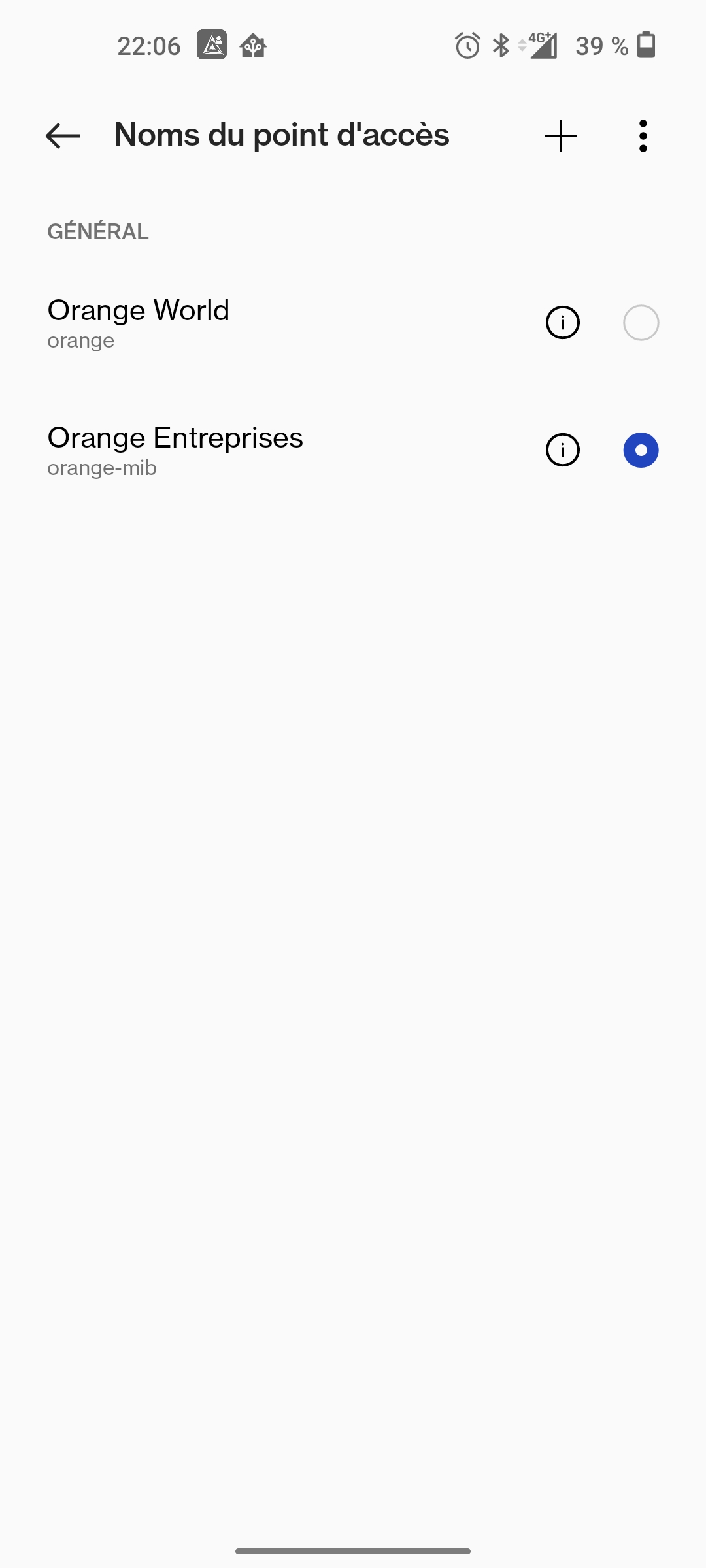The height and width of the screenshot is (1568, 706).
Task: Open the Orange Entreprises APN row
Action: [x=353, y=450]
